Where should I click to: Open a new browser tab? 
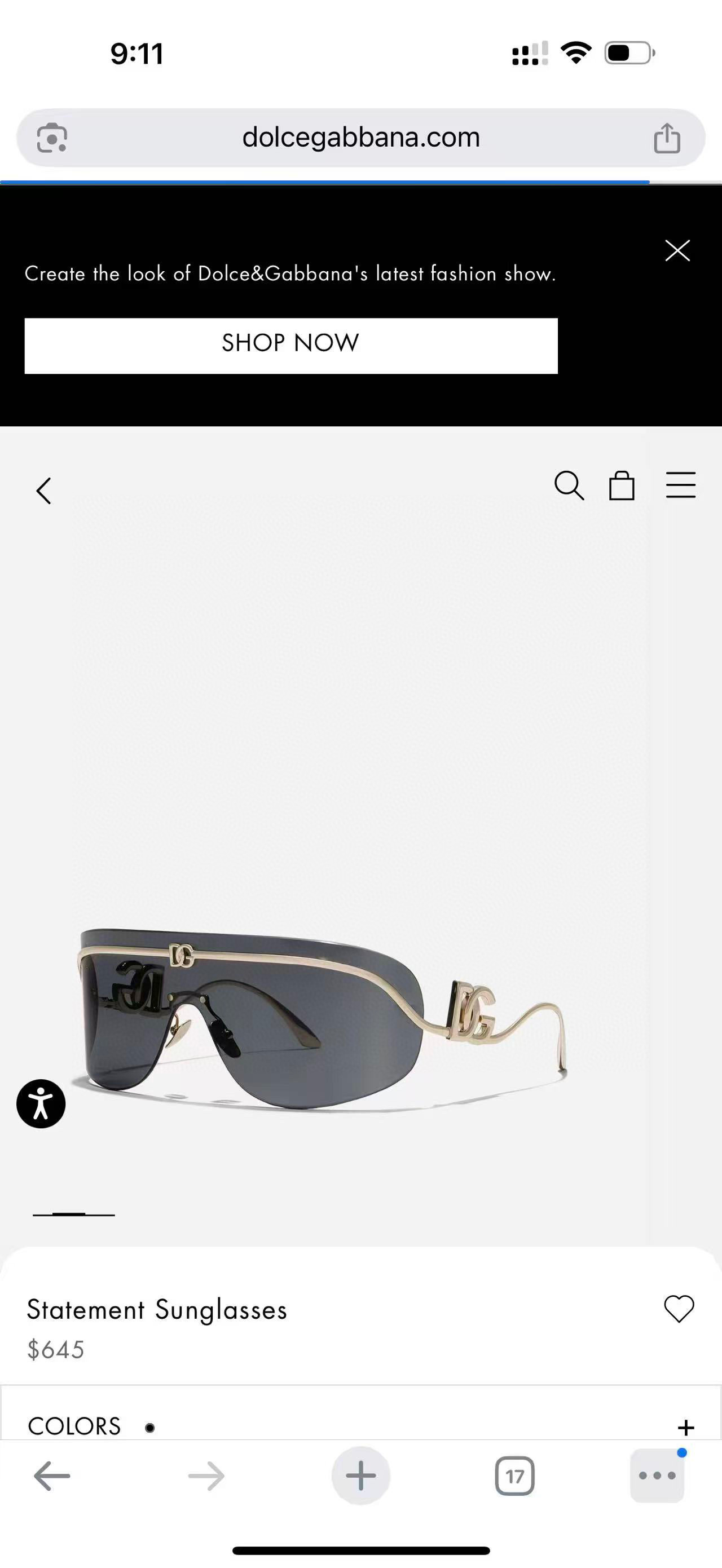tap(360, 1476)
